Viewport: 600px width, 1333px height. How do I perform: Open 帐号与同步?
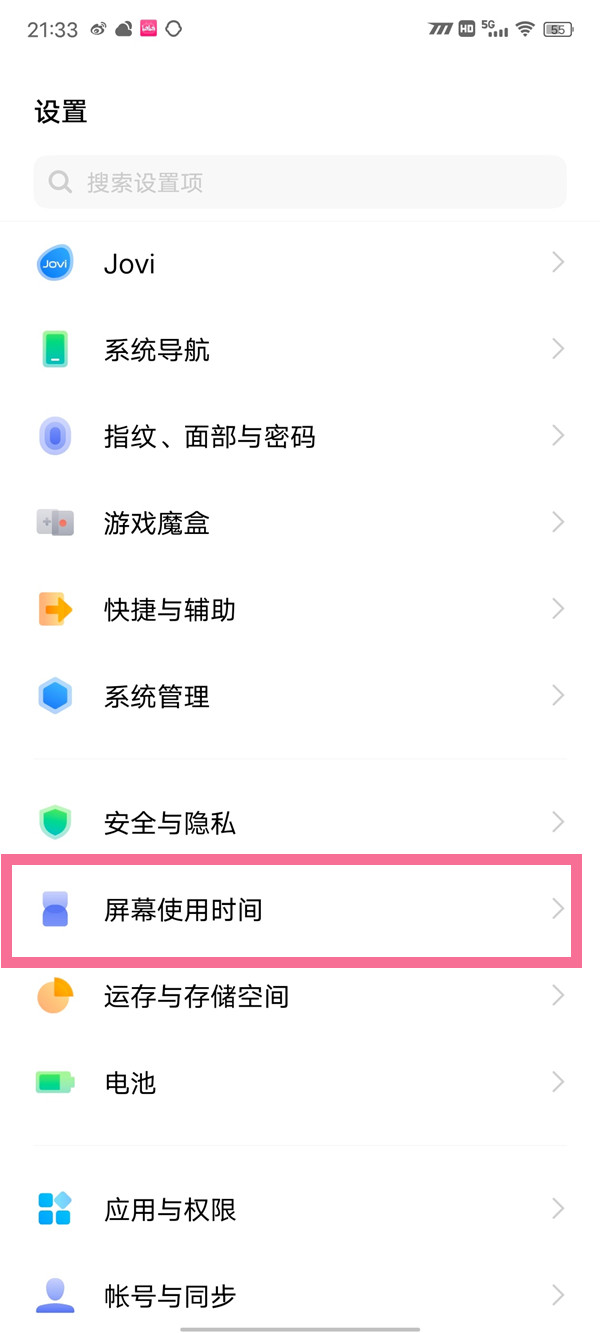click(x=300, y=1296)
